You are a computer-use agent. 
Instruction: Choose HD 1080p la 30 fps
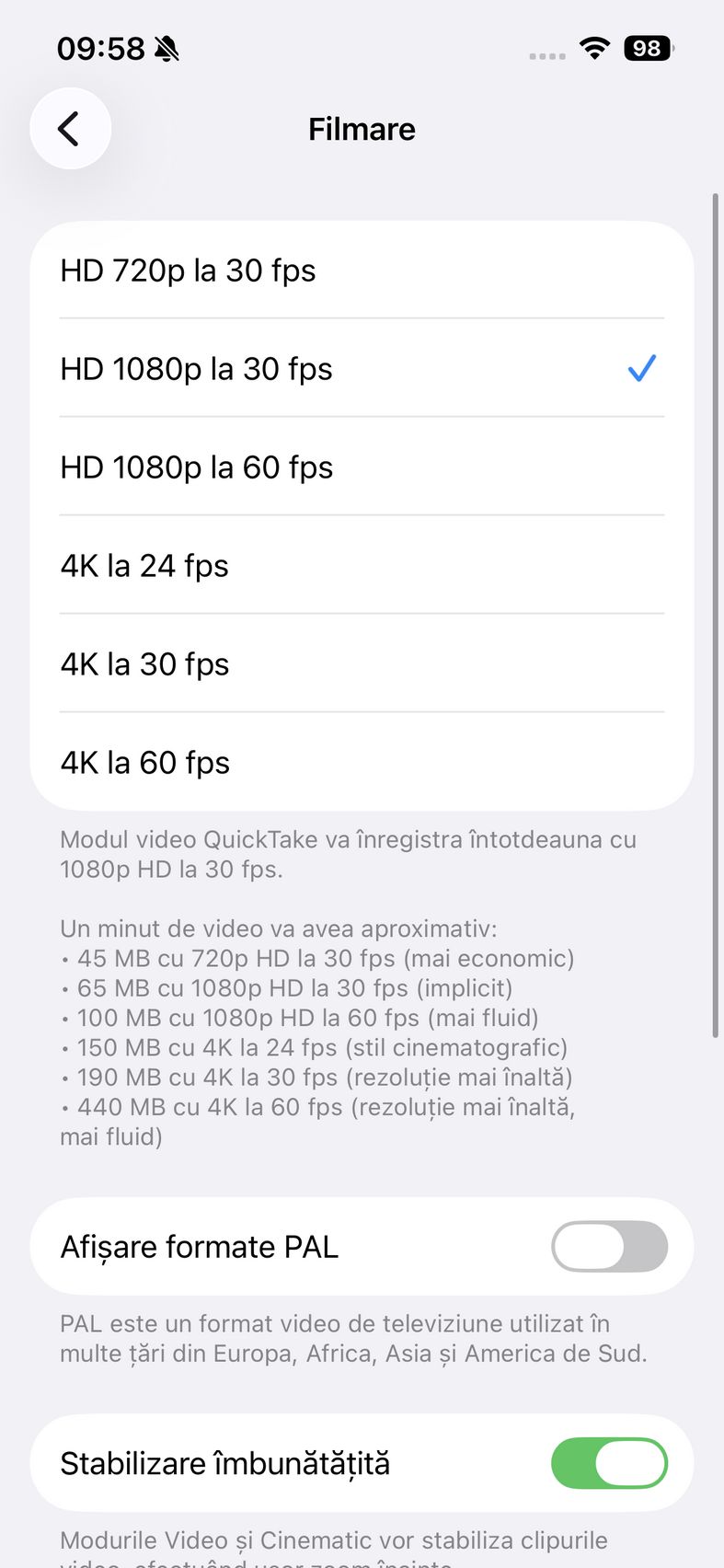point(362,369)
